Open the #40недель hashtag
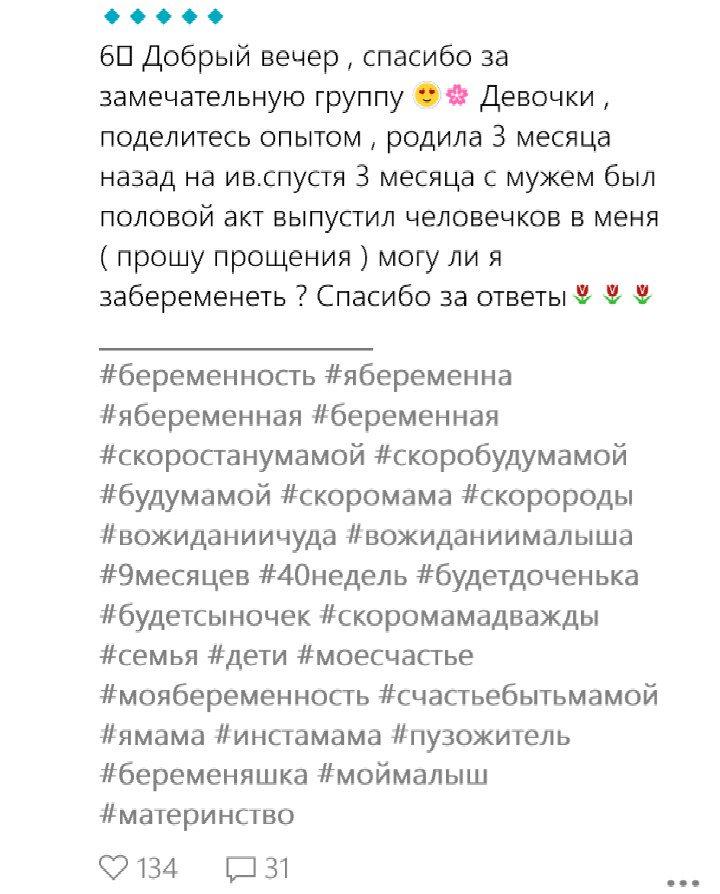This screenshot has height=894, width=720. point(333,576)
